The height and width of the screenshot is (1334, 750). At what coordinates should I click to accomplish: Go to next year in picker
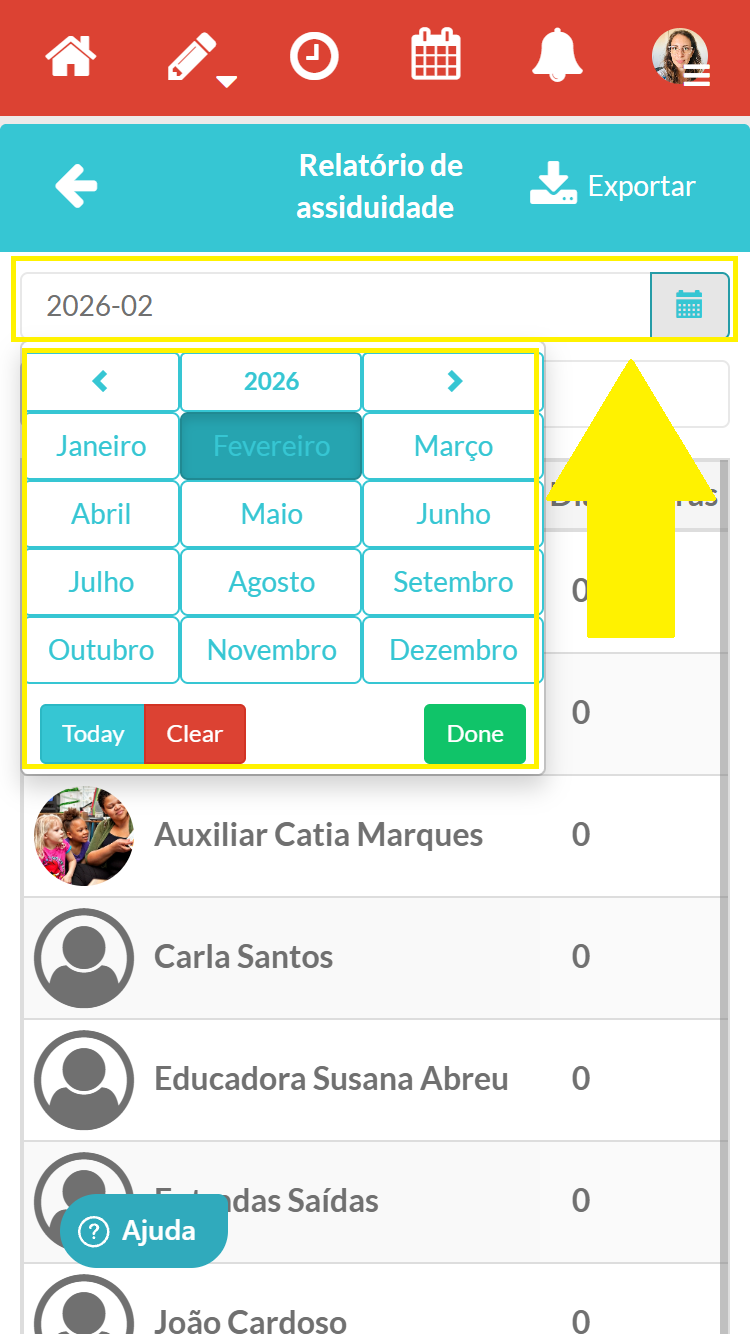click(454, 381)
